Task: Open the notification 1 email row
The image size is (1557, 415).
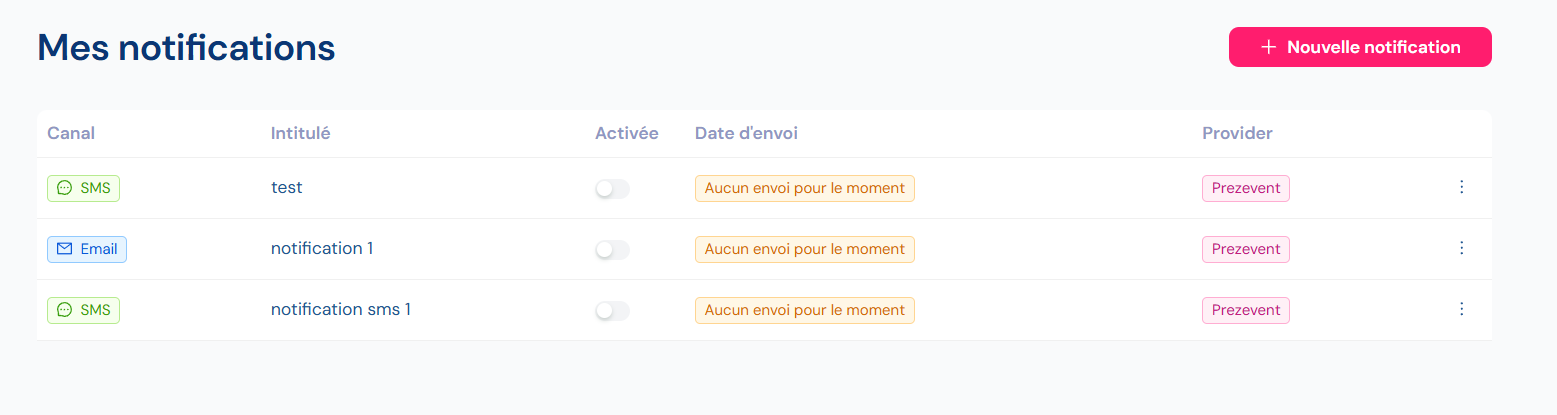Action: [x=321, y=248]
